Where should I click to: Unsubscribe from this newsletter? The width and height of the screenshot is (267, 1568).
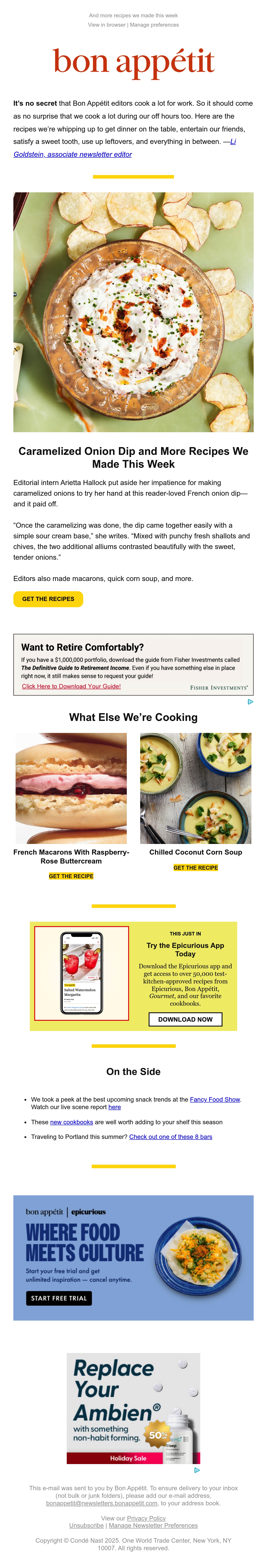pos(86,1525)
